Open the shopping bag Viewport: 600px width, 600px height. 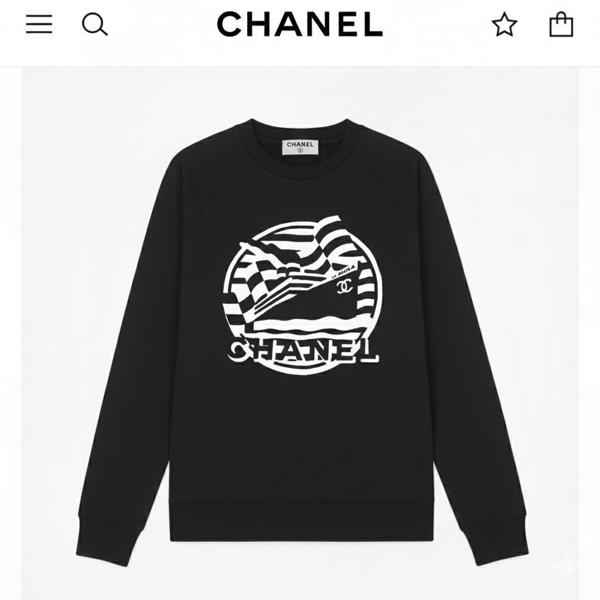(x=561, y=24)
